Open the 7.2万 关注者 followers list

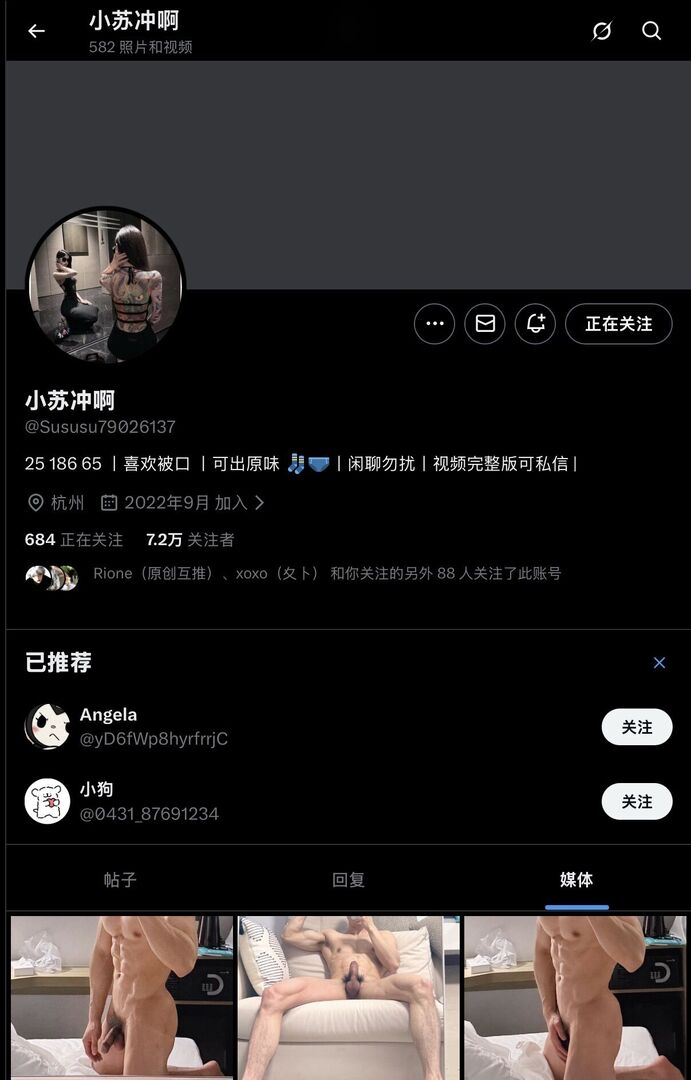point(190,540)
